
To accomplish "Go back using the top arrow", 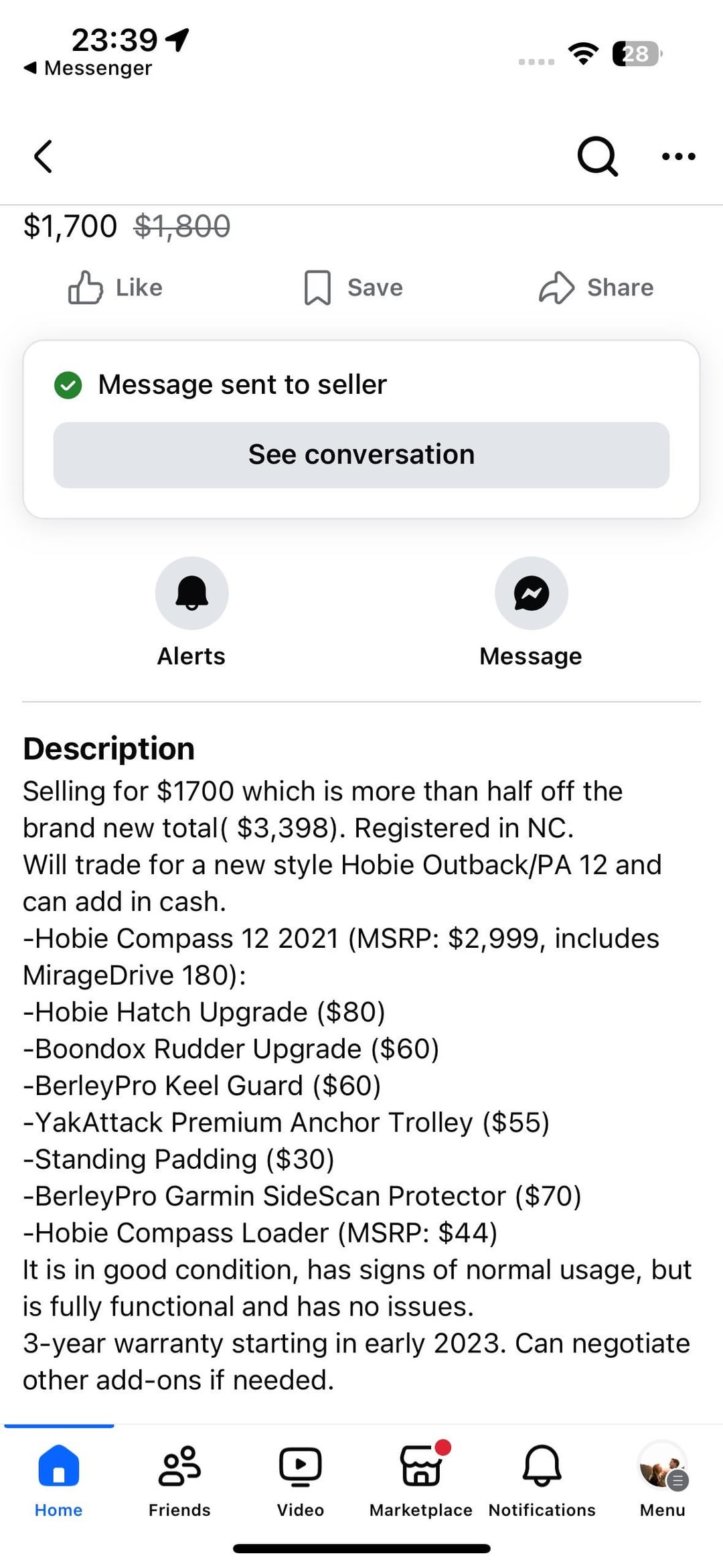I will point(44,157).
